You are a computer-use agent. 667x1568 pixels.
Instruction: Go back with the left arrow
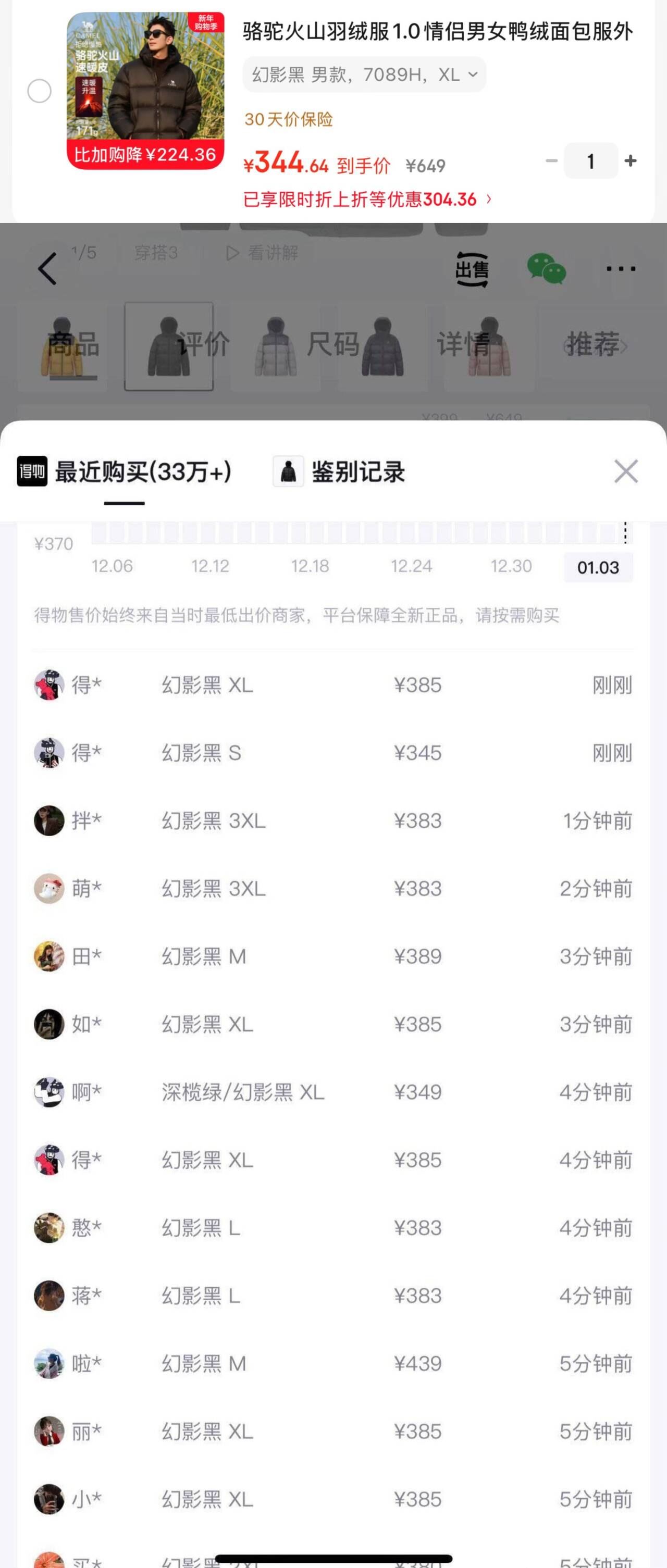click(x=47, y=268)
